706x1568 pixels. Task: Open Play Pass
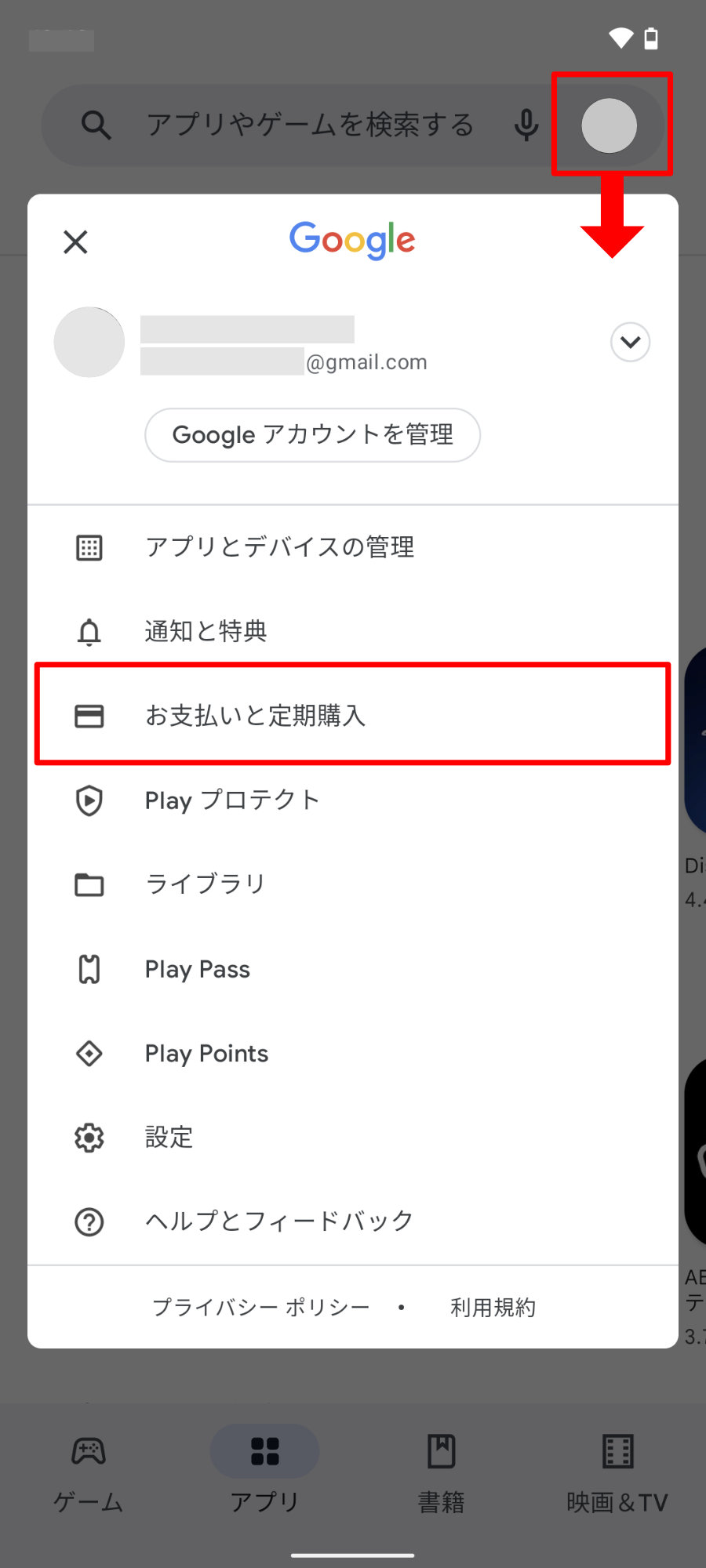click(x=353, y=969)
